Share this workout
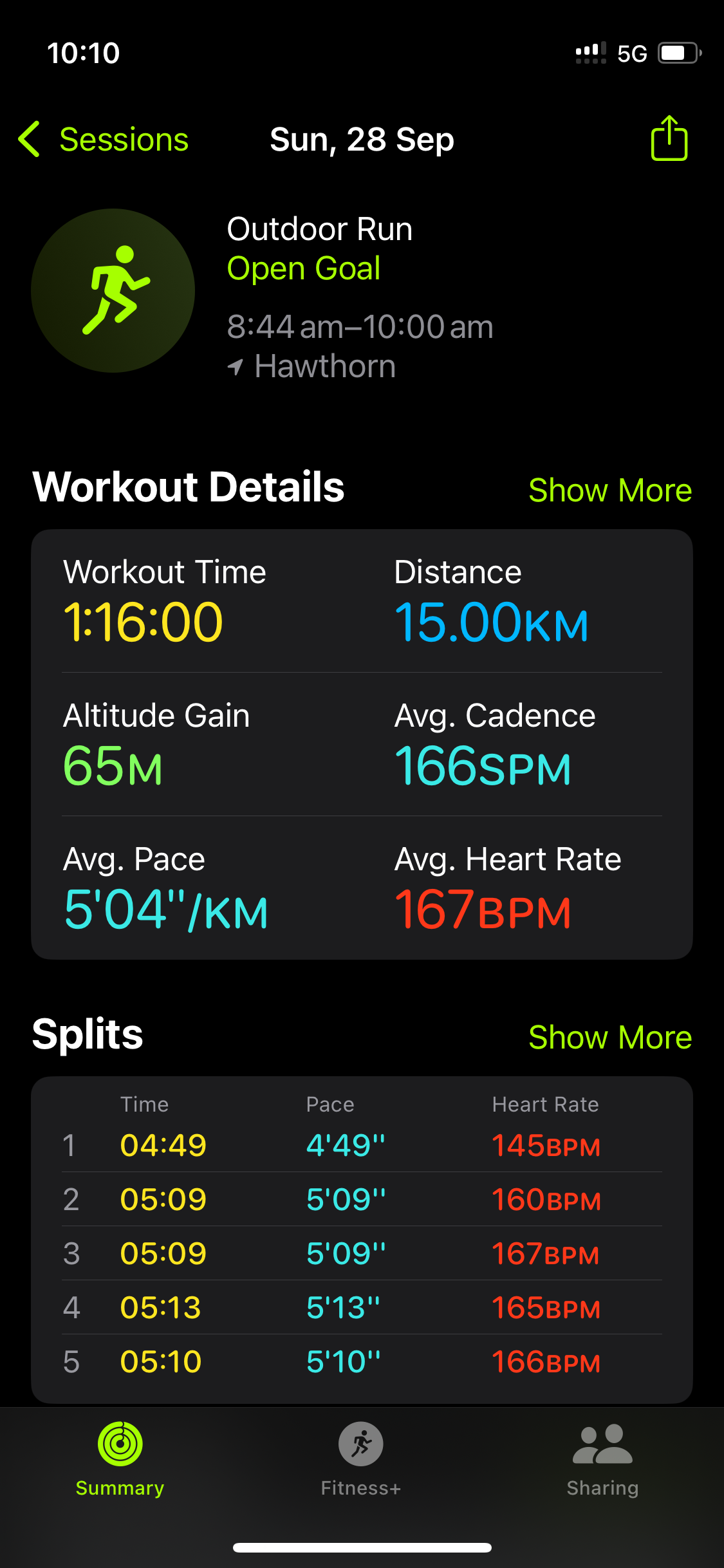 tap(669, 138)
